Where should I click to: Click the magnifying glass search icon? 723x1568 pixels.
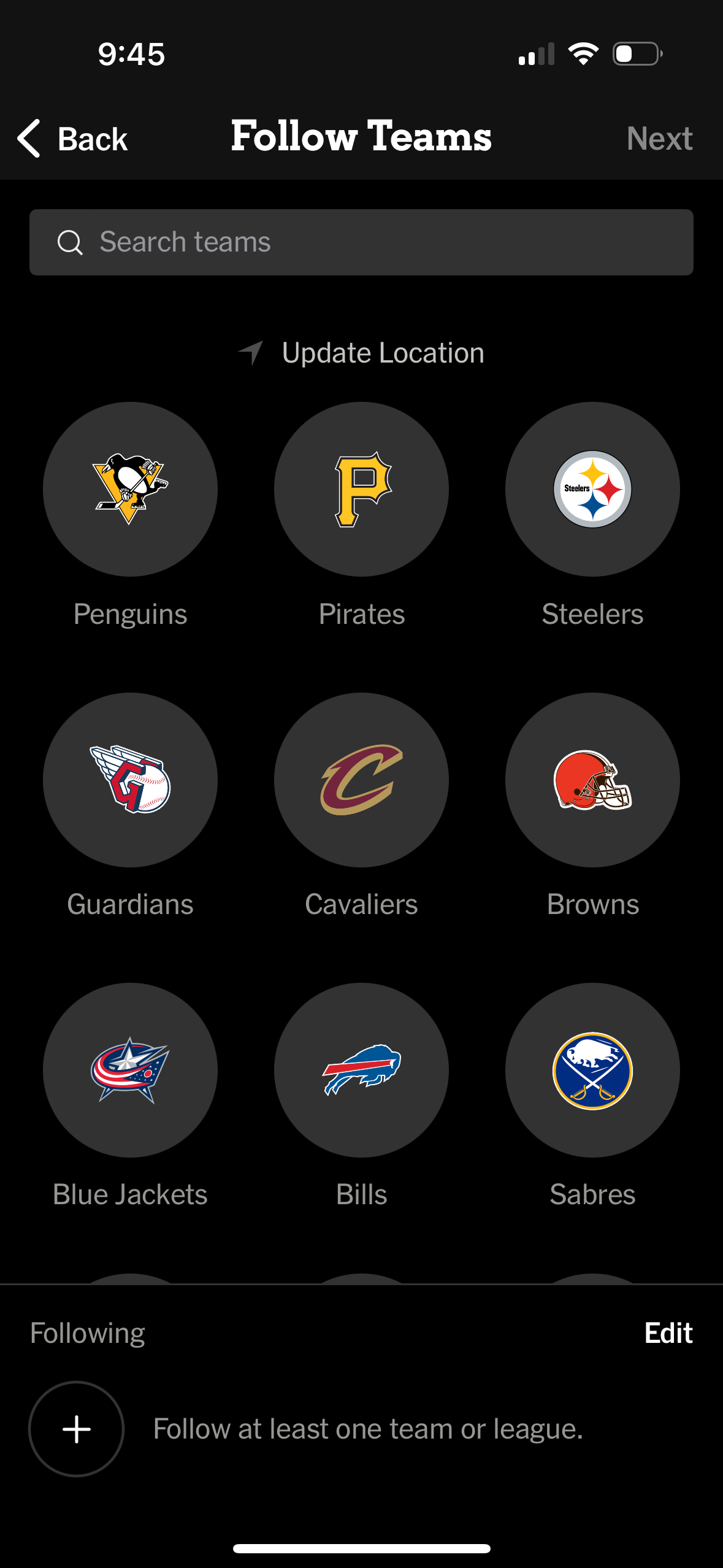coord(71,242)
